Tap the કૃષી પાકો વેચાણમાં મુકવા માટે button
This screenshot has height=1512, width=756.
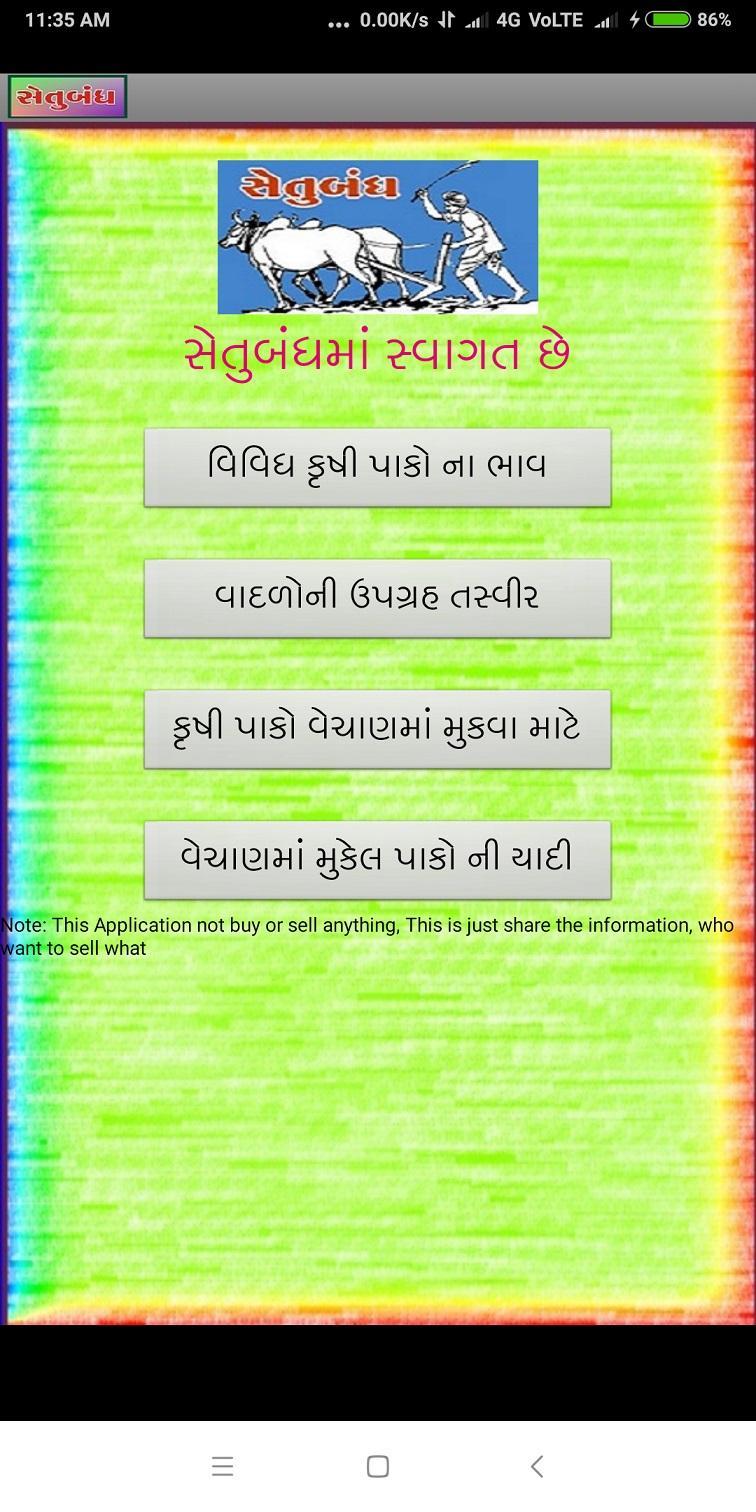tap(377, 728)
